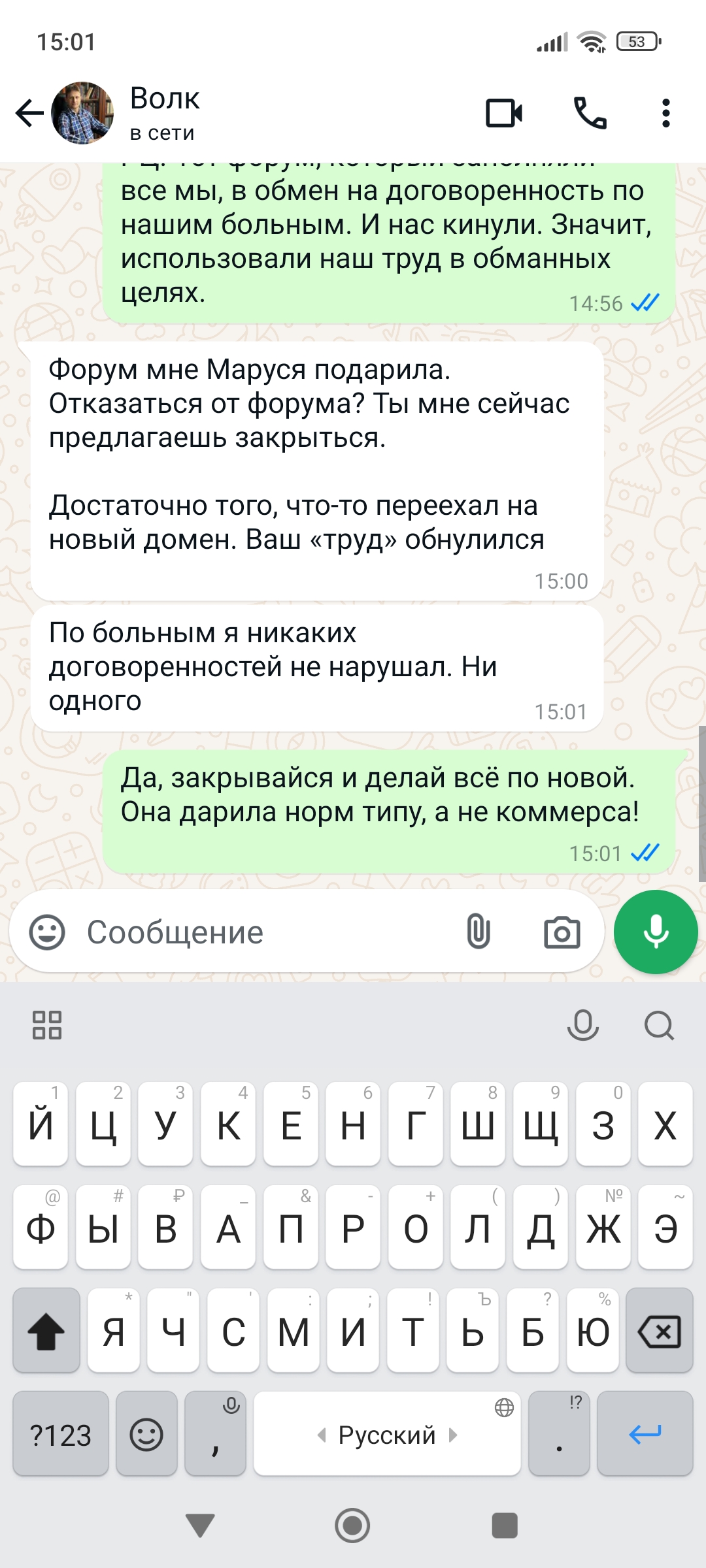Attach a file with the paperclip
The height and width of the screenshot is (1568, 706).
point(479,932)
